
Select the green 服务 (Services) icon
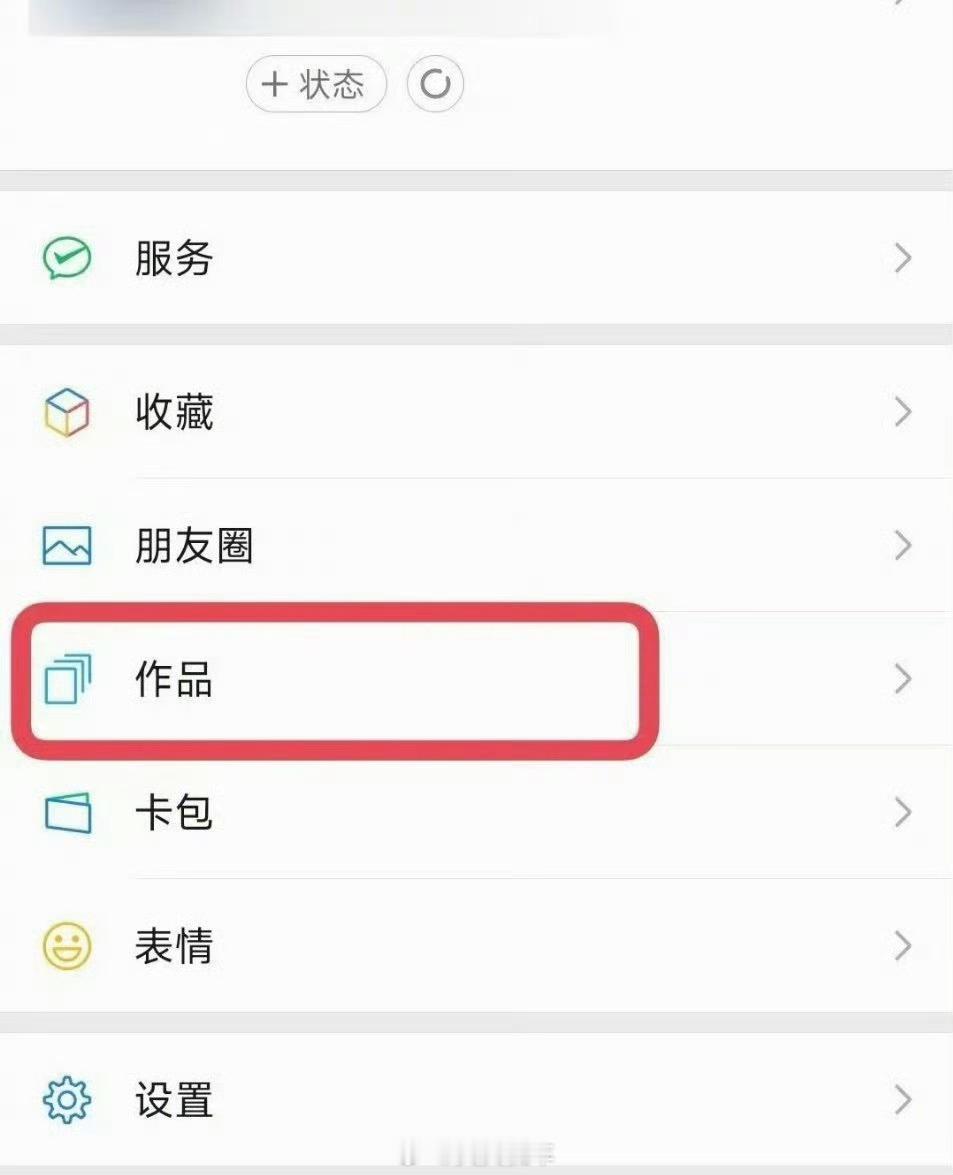[65, 259]
